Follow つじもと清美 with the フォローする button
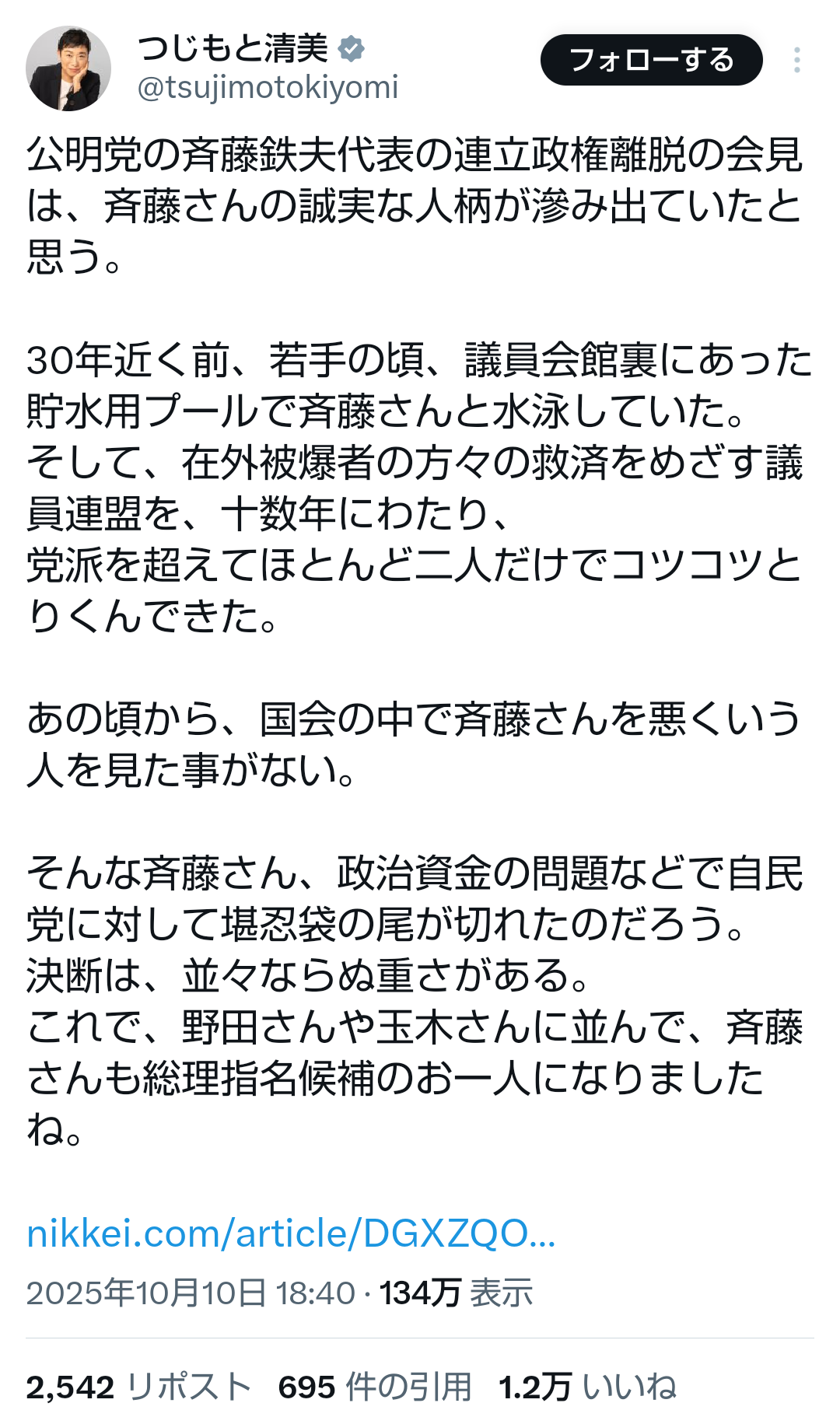840x1424 pixels. (651, 60)
